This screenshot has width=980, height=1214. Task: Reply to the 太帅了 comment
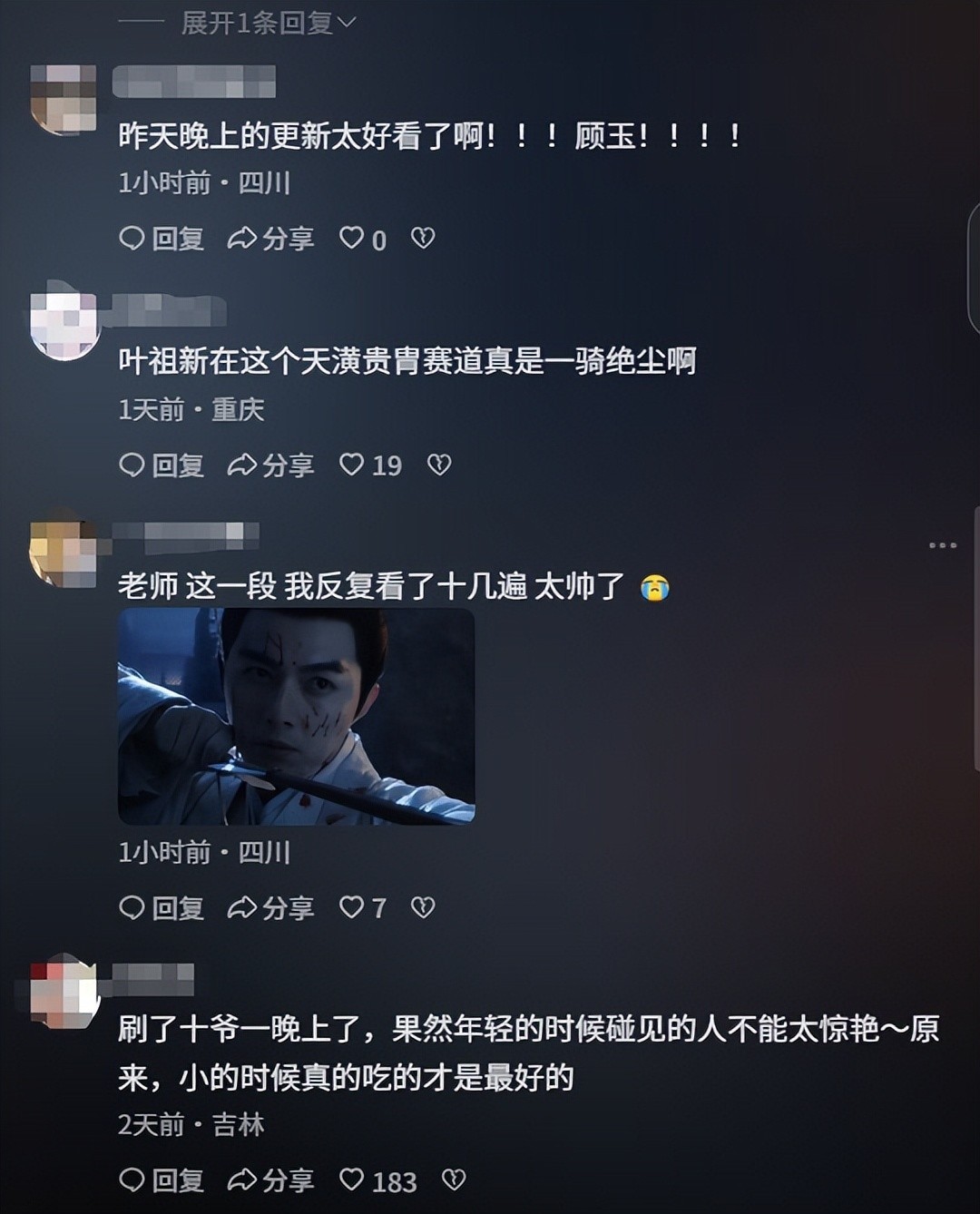click(x=162, y=907)
